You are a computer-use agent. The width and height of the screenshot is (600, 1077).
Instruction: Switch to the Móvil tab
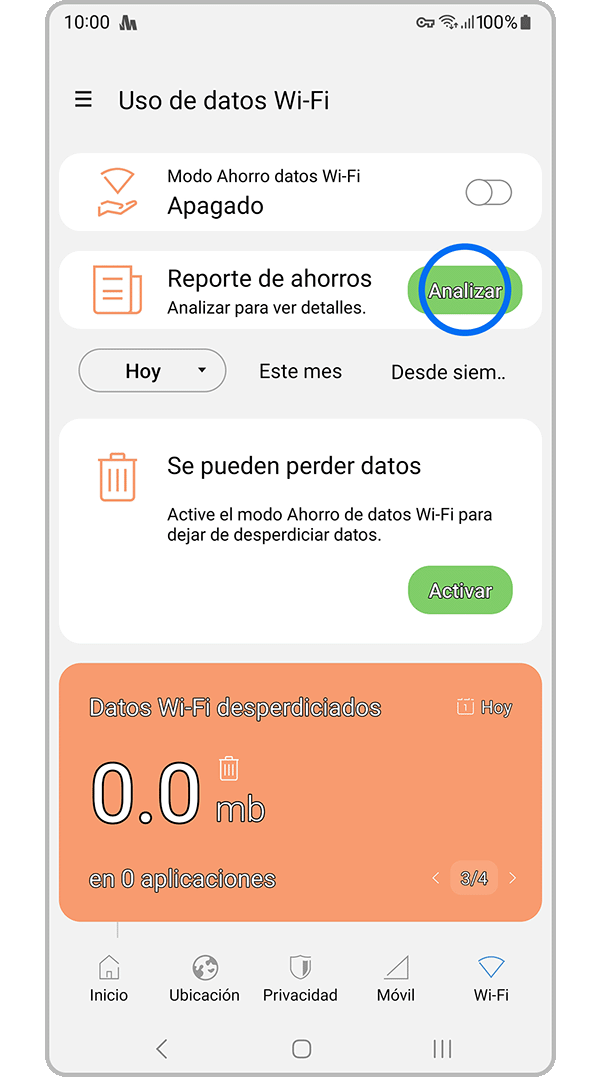coord(396,978)
